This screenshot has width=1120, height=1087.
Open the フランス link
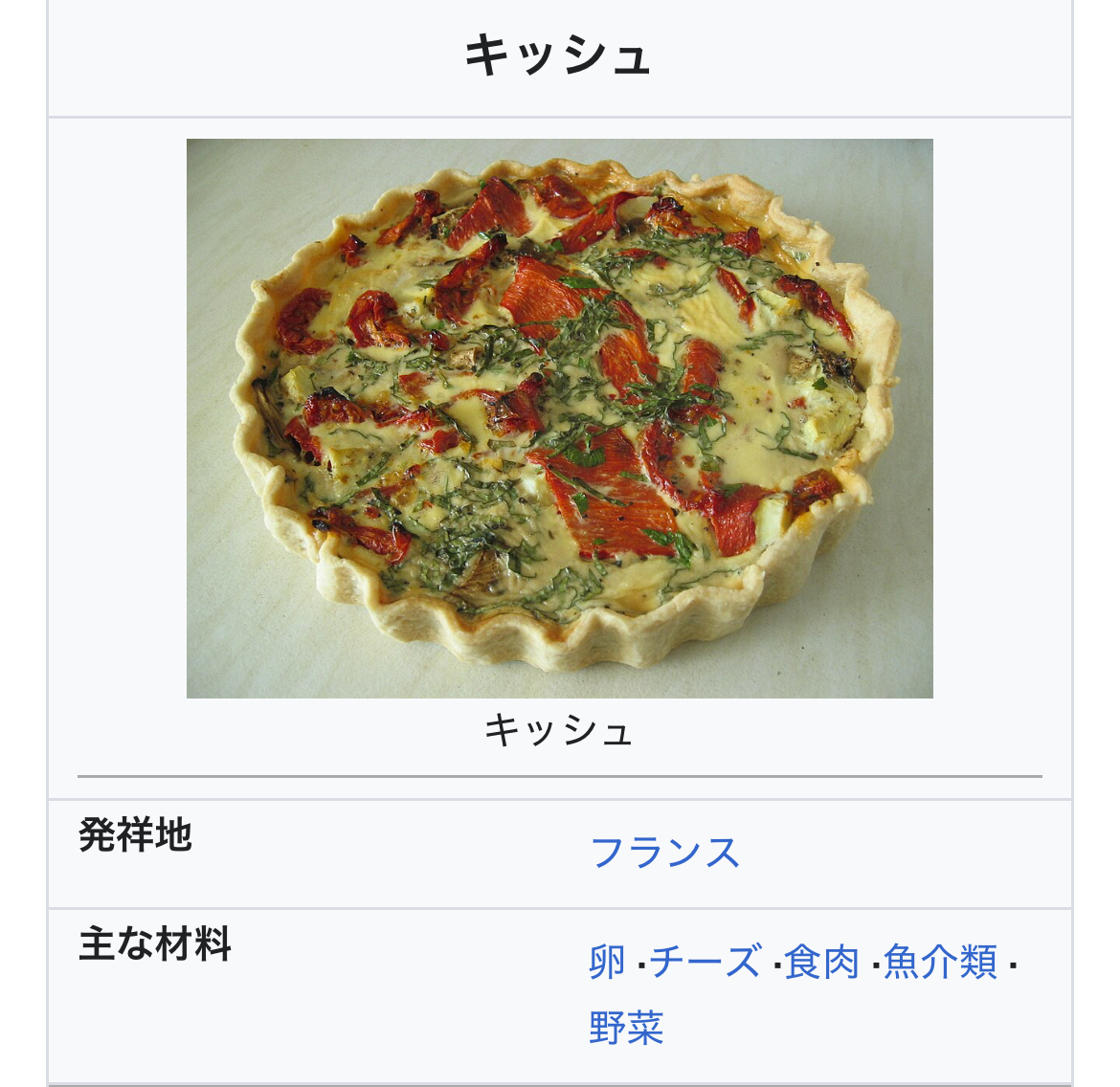(x=664, y=853)
